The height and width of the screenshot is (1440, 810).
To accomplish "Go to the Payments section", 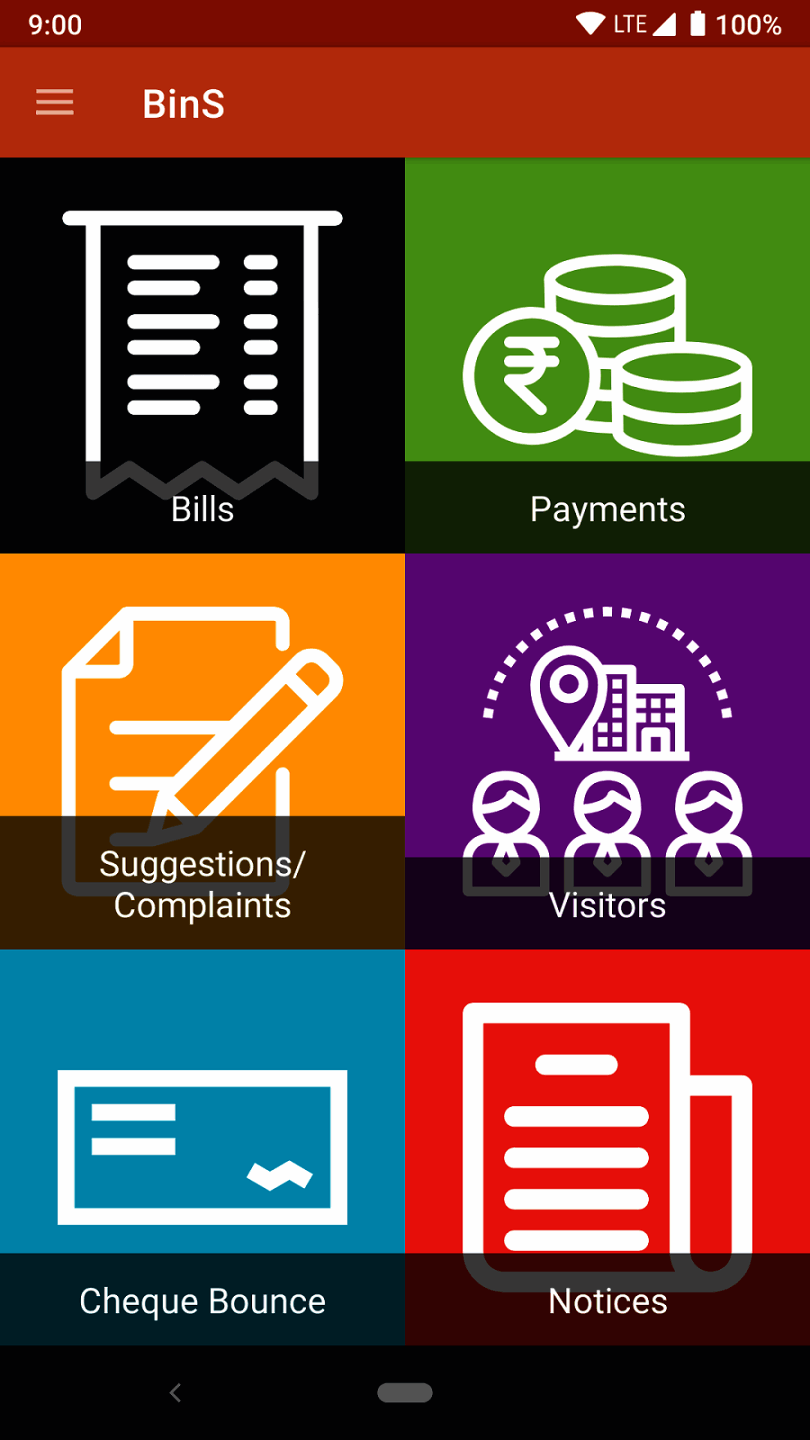I will pos(607,355).
